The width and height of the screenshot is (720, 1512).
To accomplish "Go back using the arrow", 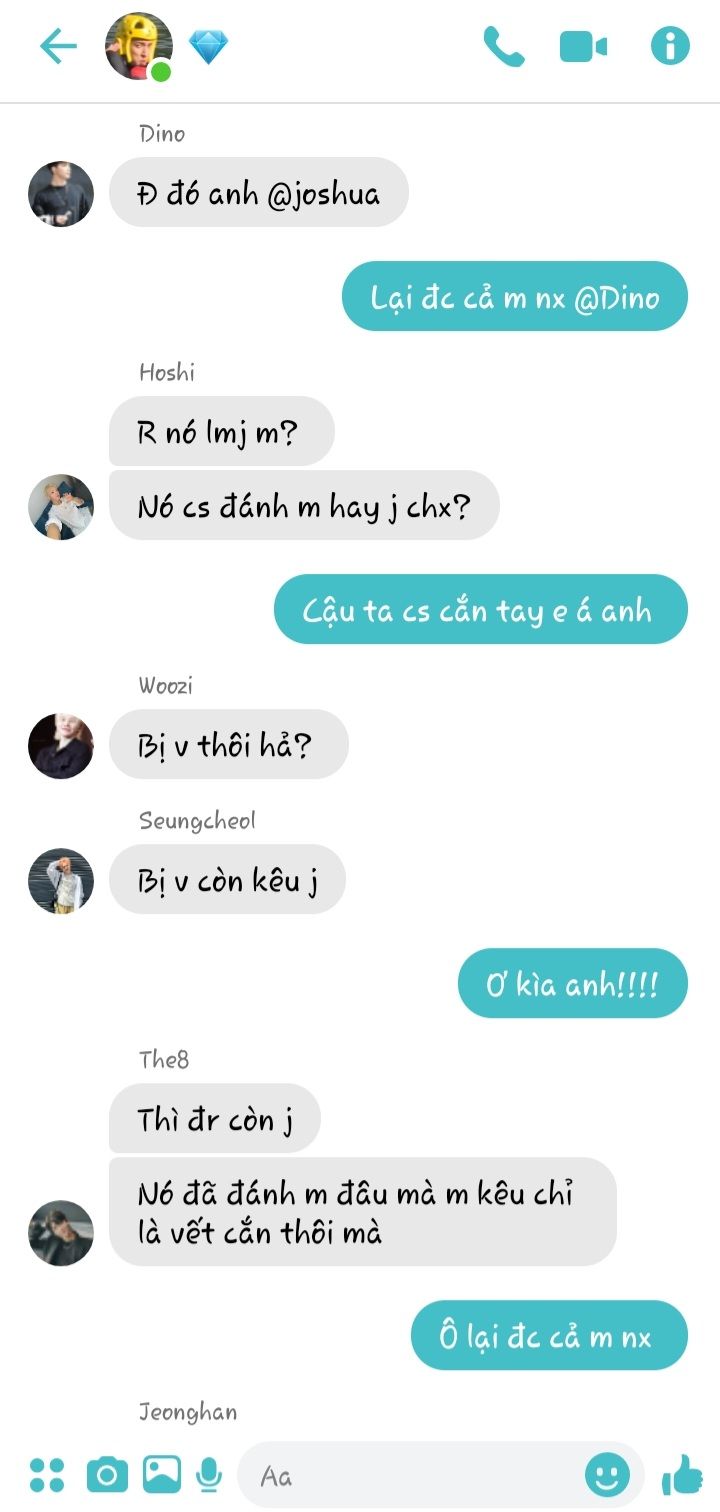I will 58,46.
